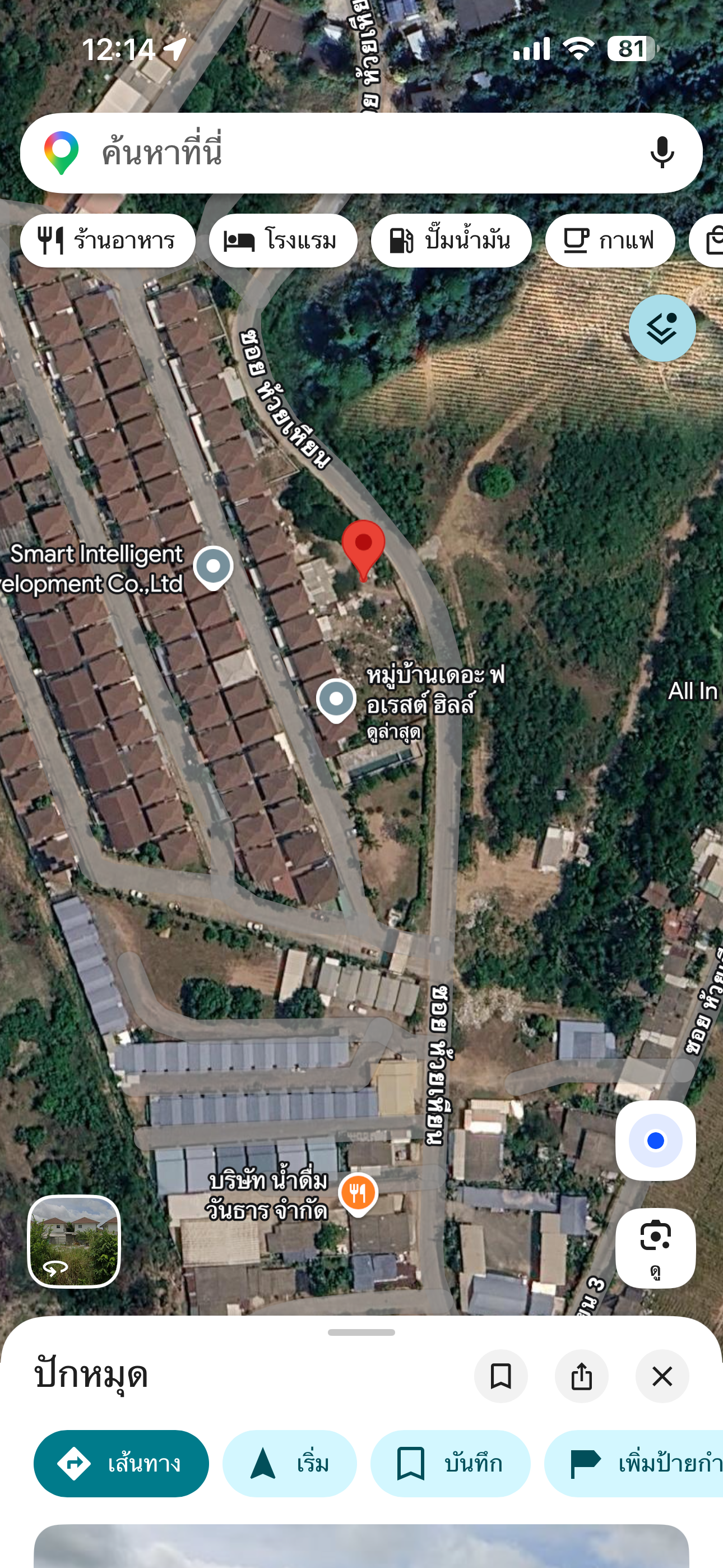The height and width of the screenshot is (1568, 723).
Task: Select the ร้านอาหาร chip
Action: click(x=108, y=241)
